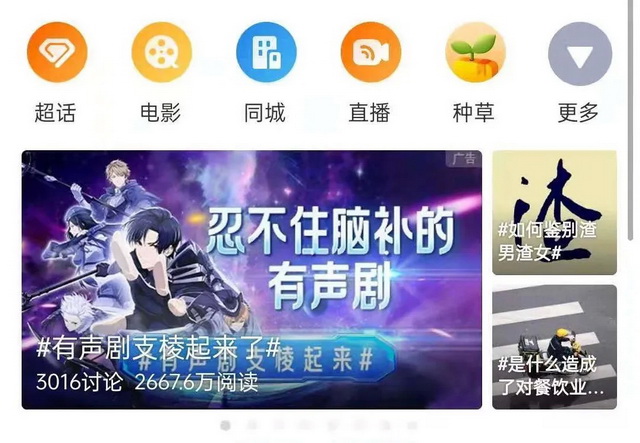The image size is (640, 443).
Task: Open the #有声剧支棱起来了# topic banner
Action: pyautogui.click(x=251, y=280)
